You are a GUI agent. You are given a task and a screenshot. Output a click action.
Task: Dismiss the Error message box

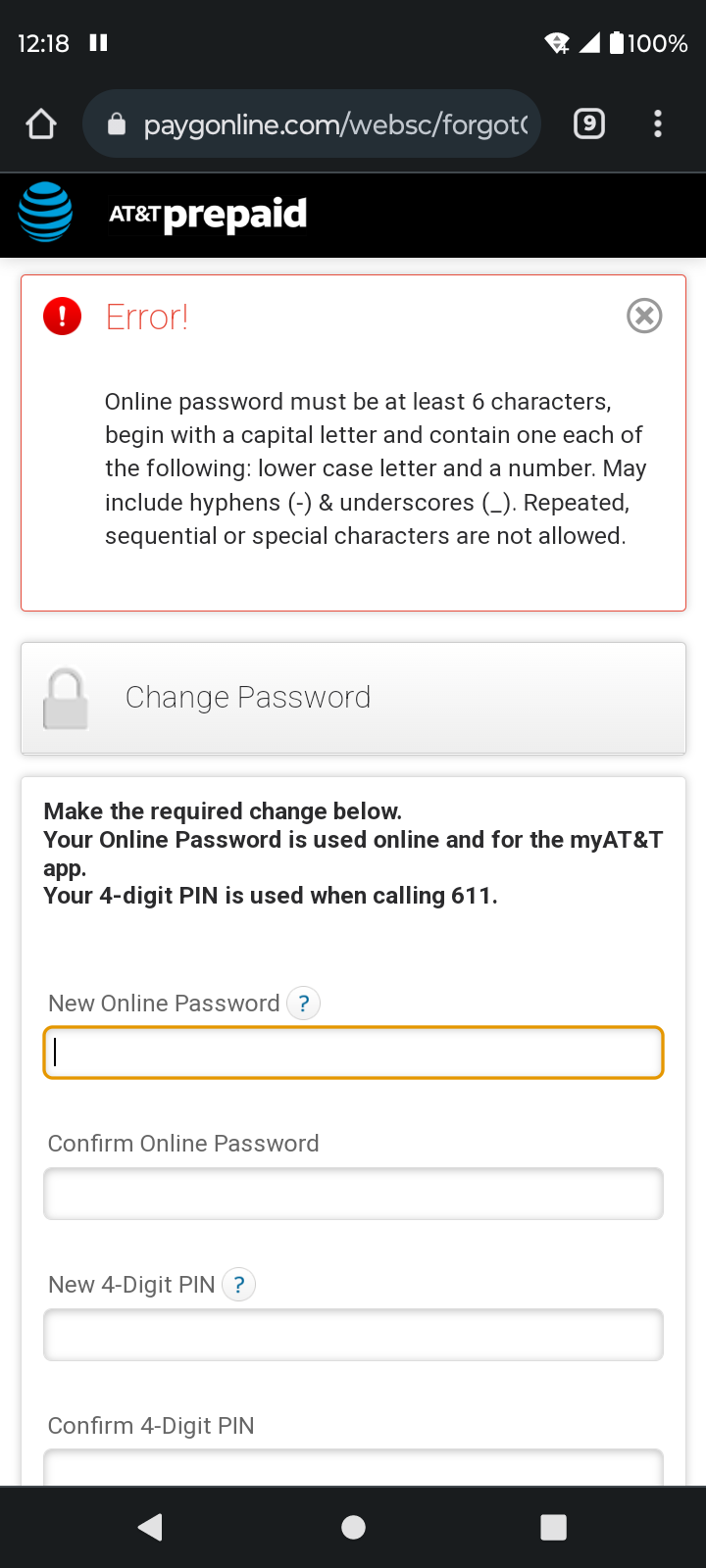point(644,316)
